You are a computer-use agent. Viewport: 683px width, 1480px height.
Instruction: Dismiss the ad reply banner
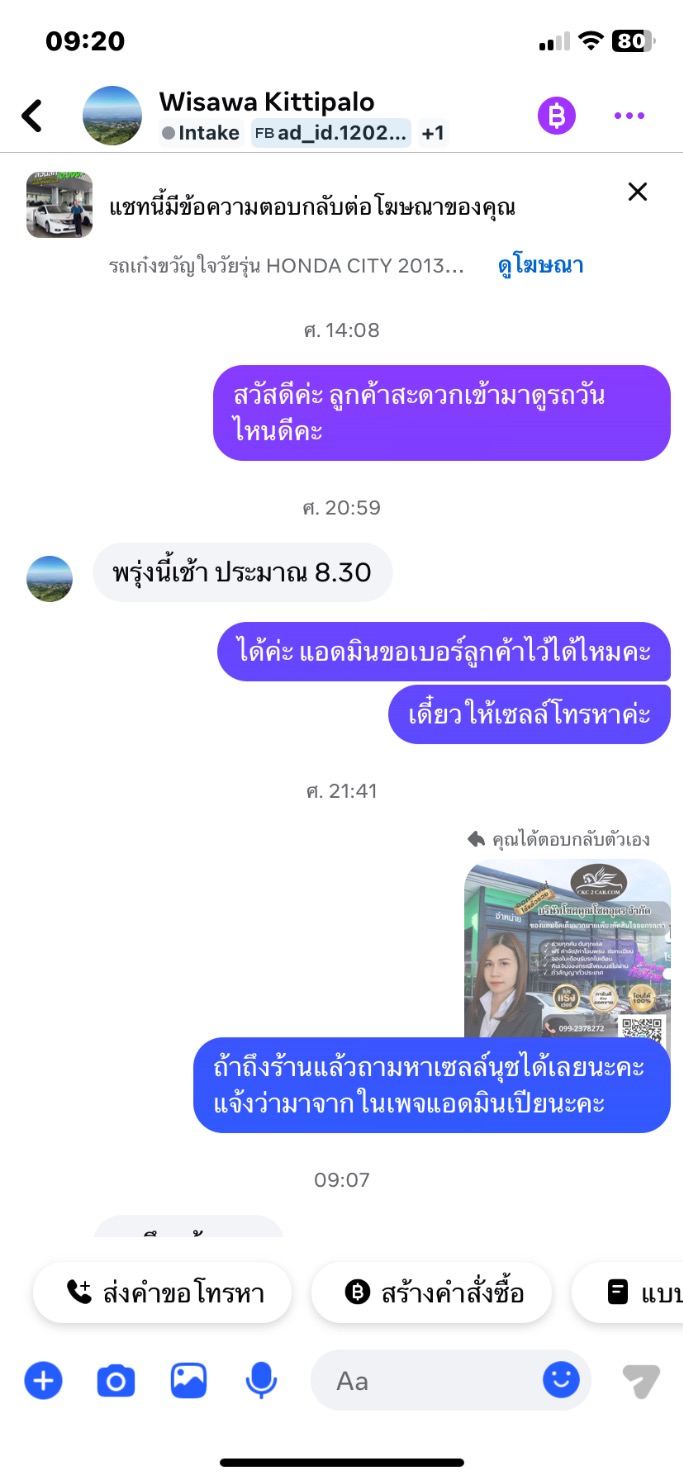click(x=637, y=192)
